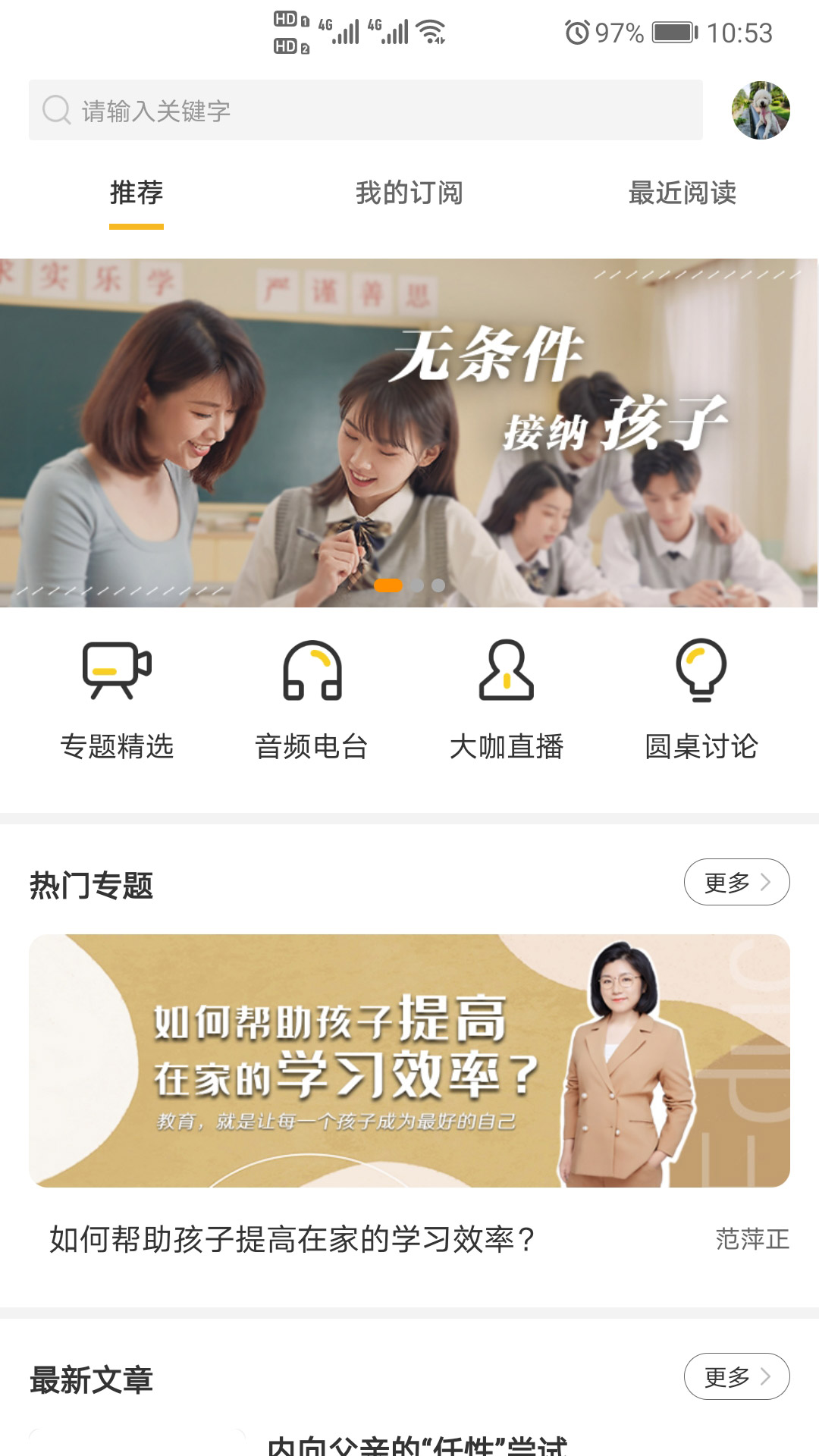Switch to the 最近阅读 tab
Viewport: 819px width, 1456px height.
[x=682, y=193]
